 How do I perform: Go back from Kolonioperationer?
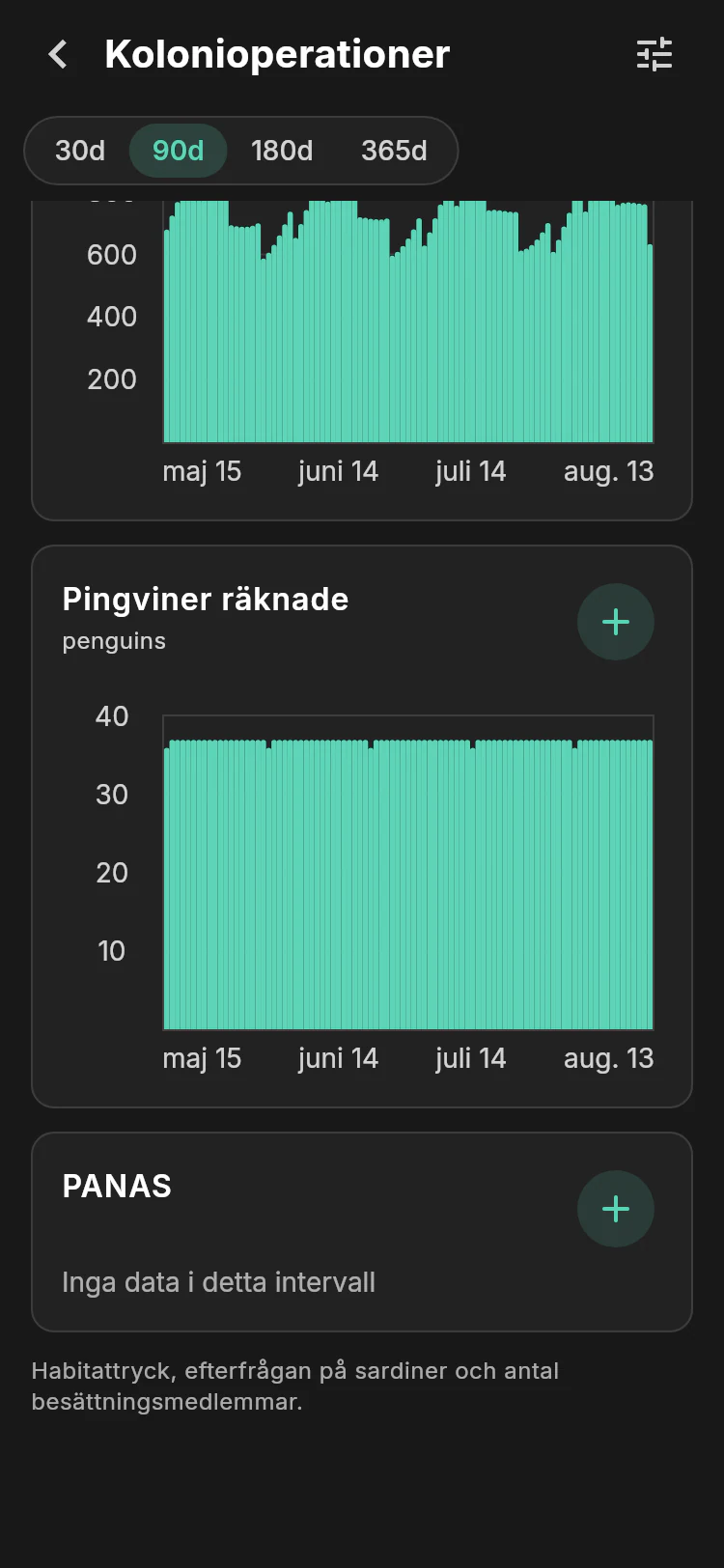pos(58,54)
